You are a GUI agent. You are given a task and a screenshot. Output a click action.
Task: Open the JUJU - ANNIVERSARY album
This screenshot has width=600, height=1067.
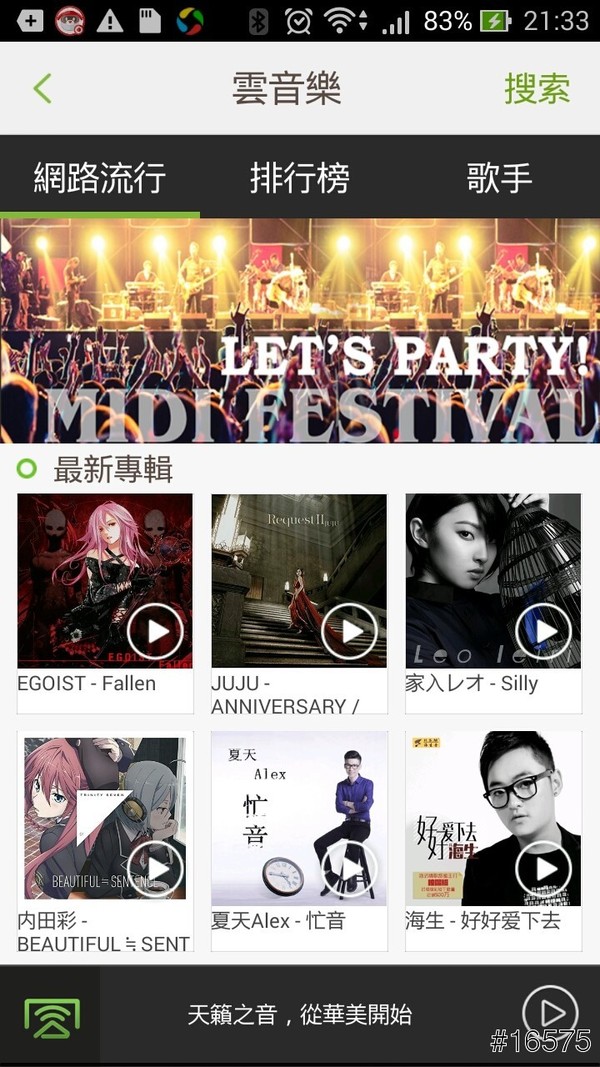pyautogui.click(x=299, y=581)
